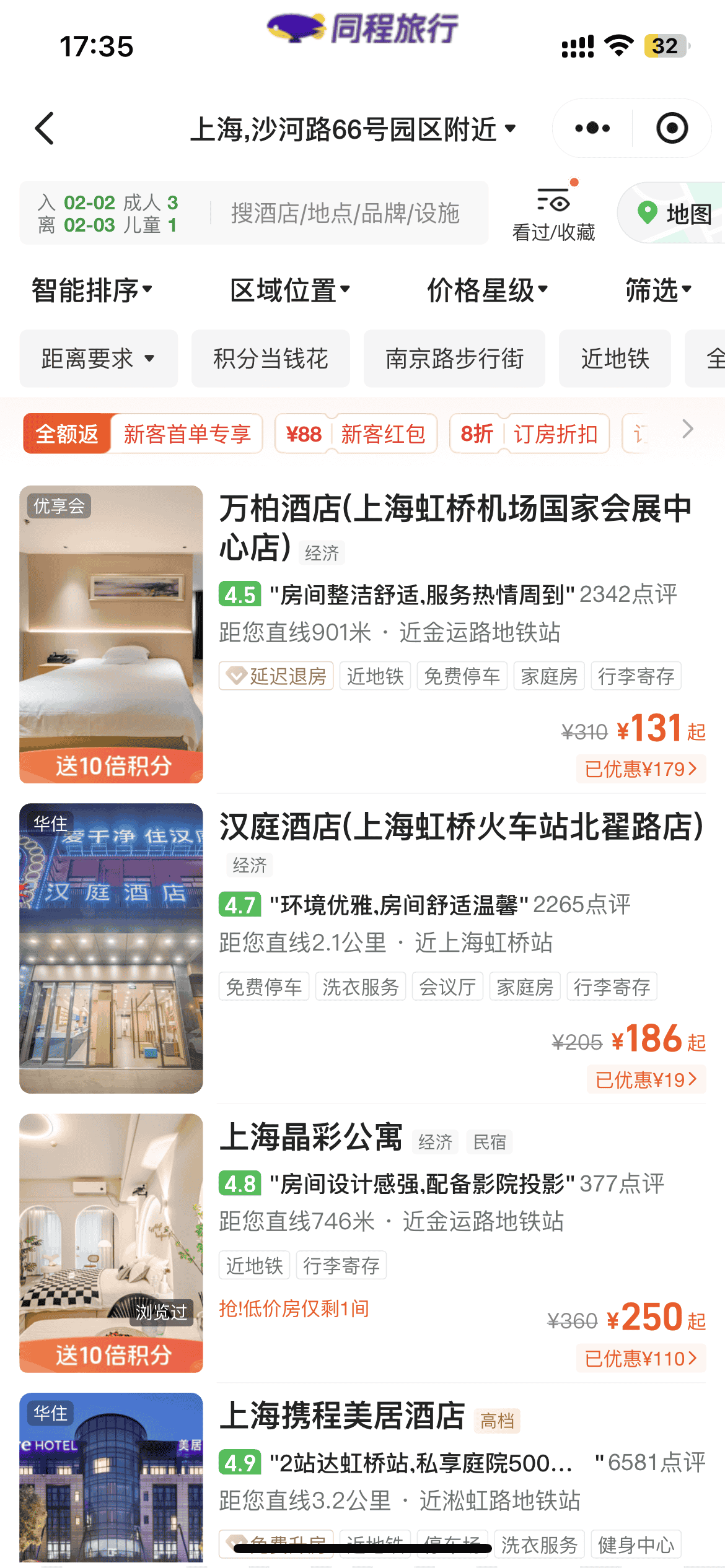The height and width of the screenshot is (1568, 725).
Task: Change check-in dates and guest count
Action: pos(109,213)
